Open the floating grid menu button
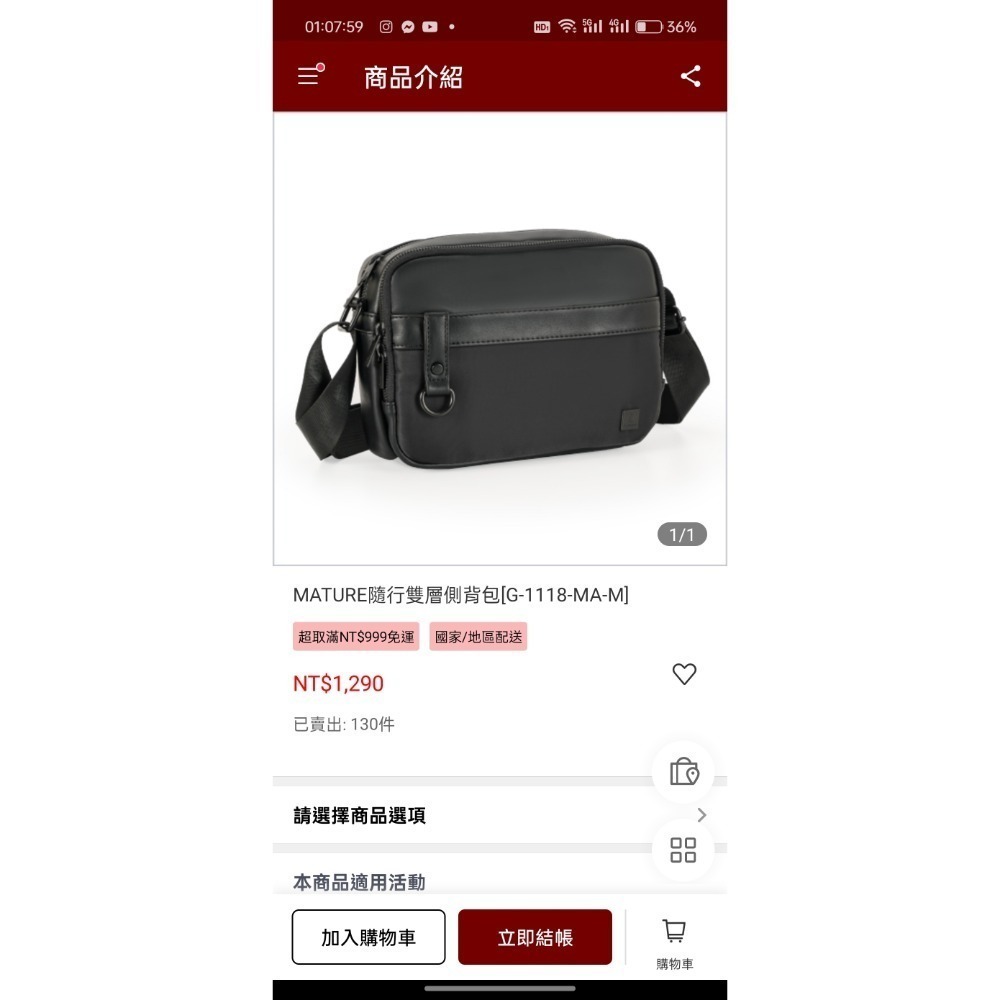 coord(684,850)
